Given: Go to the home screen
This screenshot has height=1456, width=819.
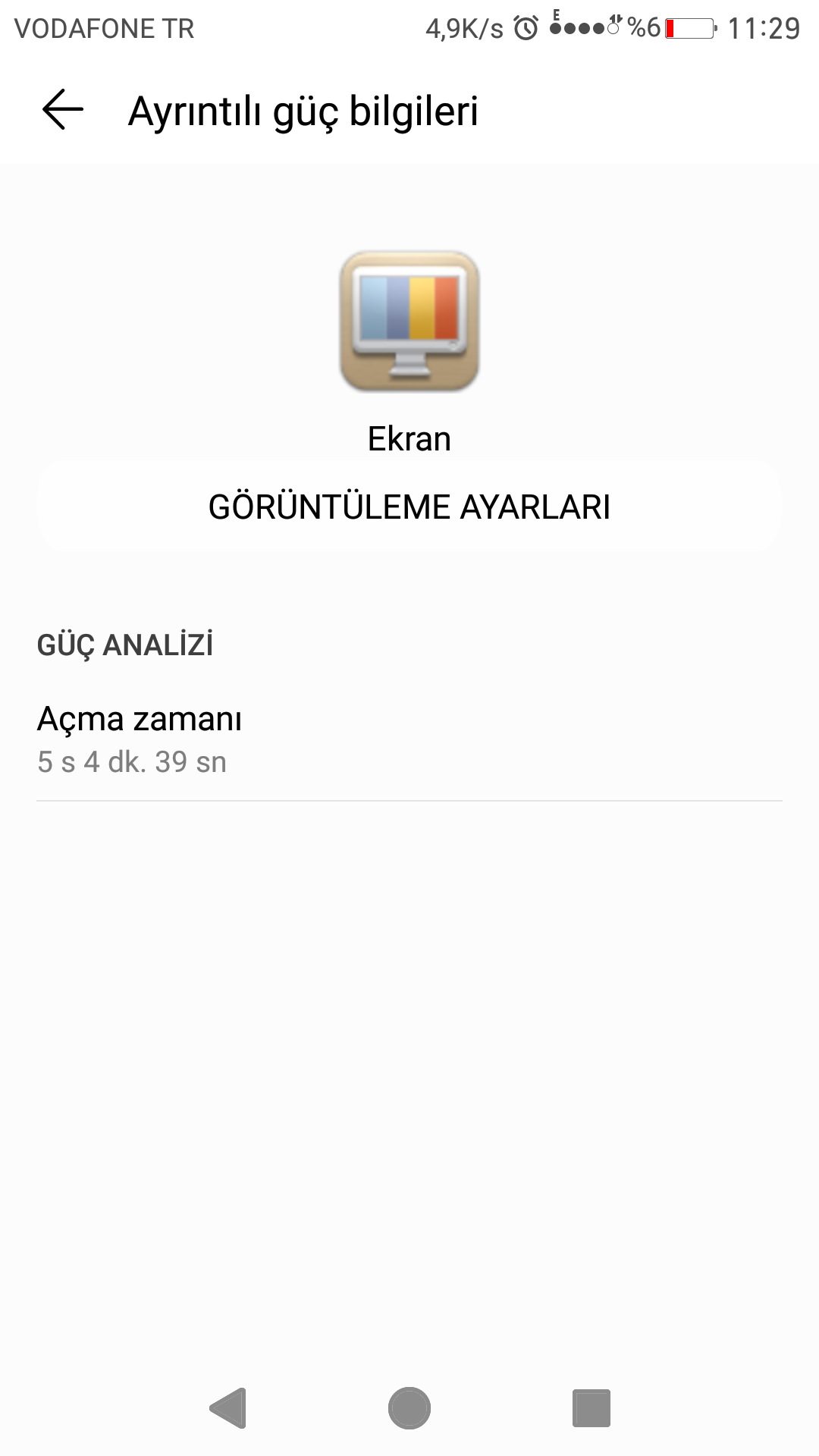Looking at the screenshot, I should 409,1408.
